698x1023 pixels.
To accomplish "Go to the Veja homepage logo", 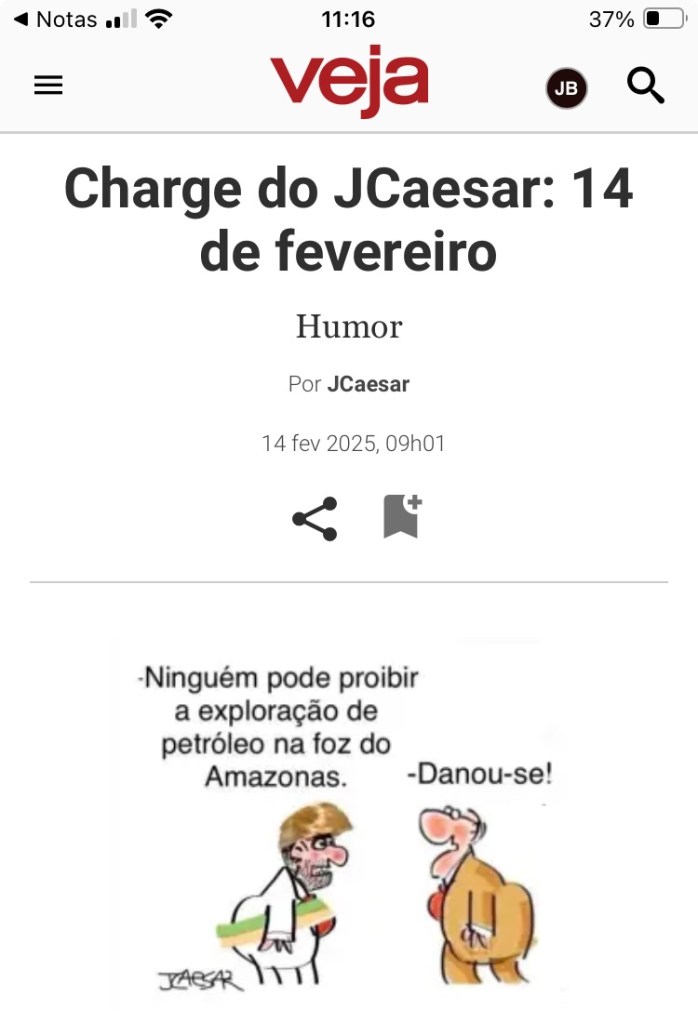I will 349,81.
